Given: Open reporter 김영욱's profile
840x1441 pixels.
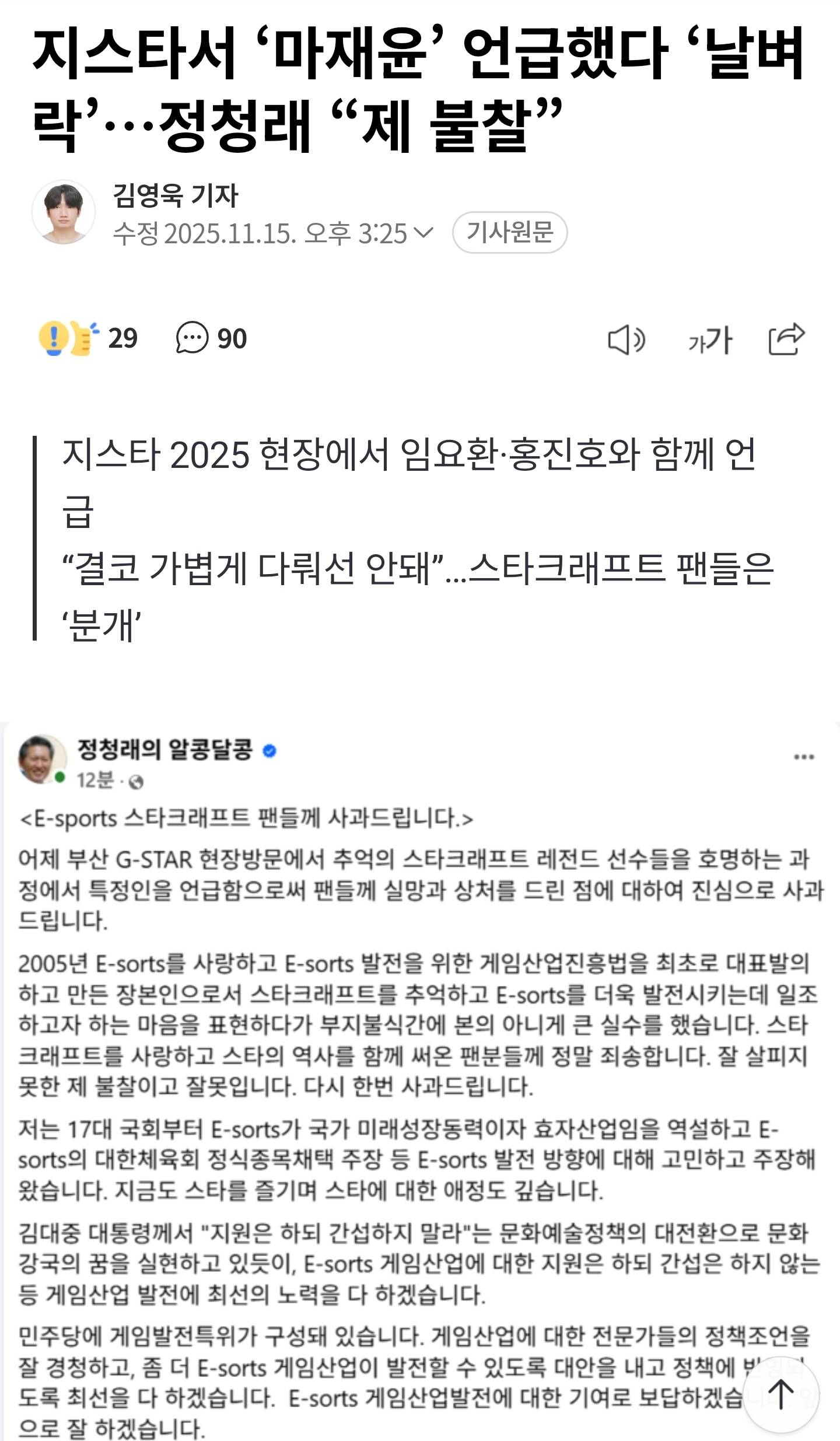Looking at the screenshot, I should coord(175,195).
